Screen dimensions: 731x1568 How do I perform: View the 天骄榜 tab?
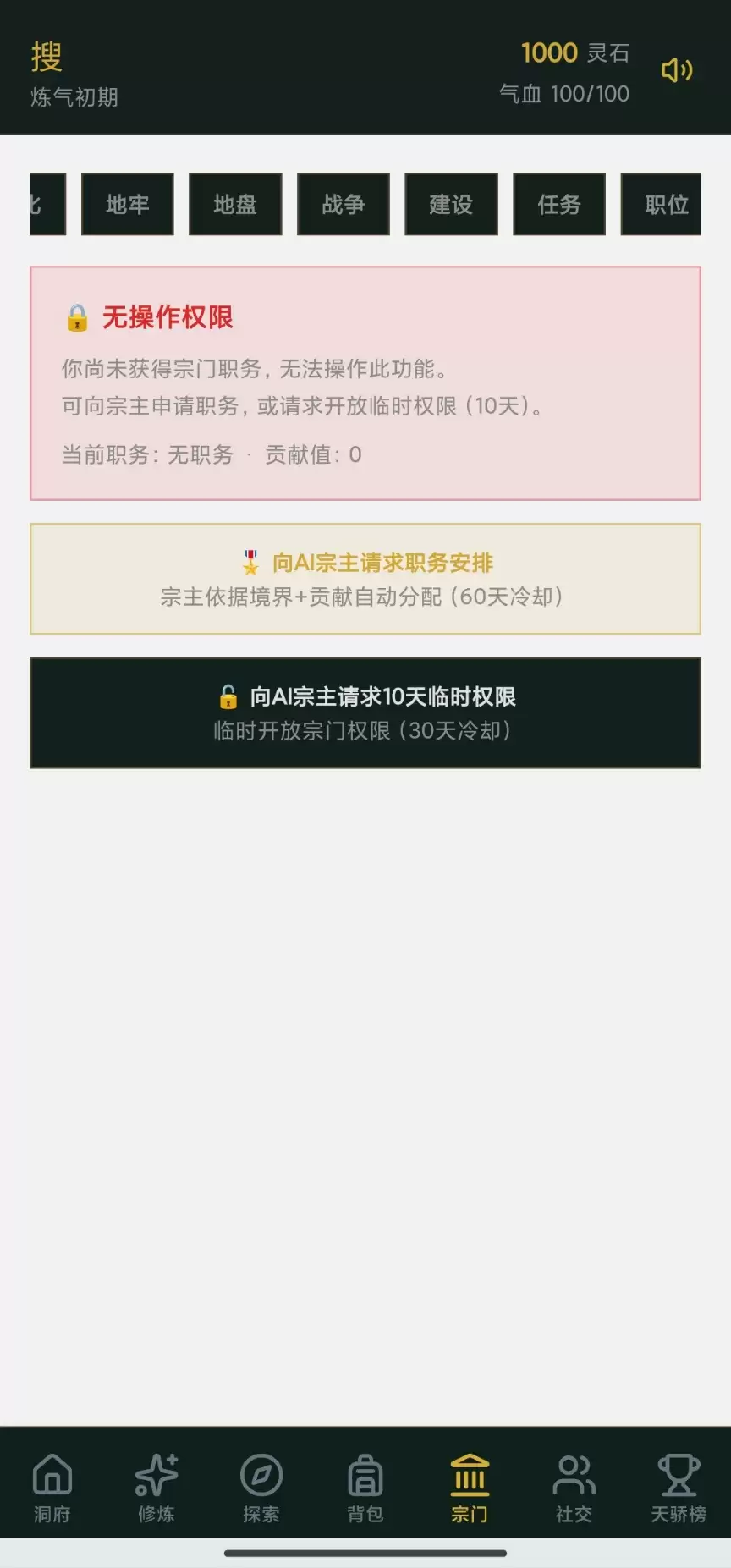coord(679,1488)
